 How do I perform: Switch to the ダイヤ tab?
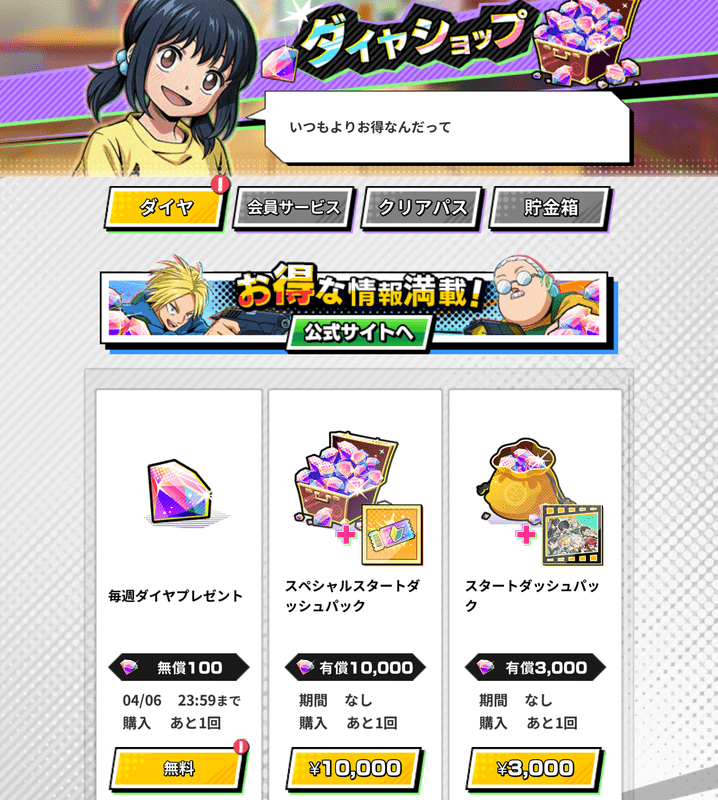pos(165,208)
